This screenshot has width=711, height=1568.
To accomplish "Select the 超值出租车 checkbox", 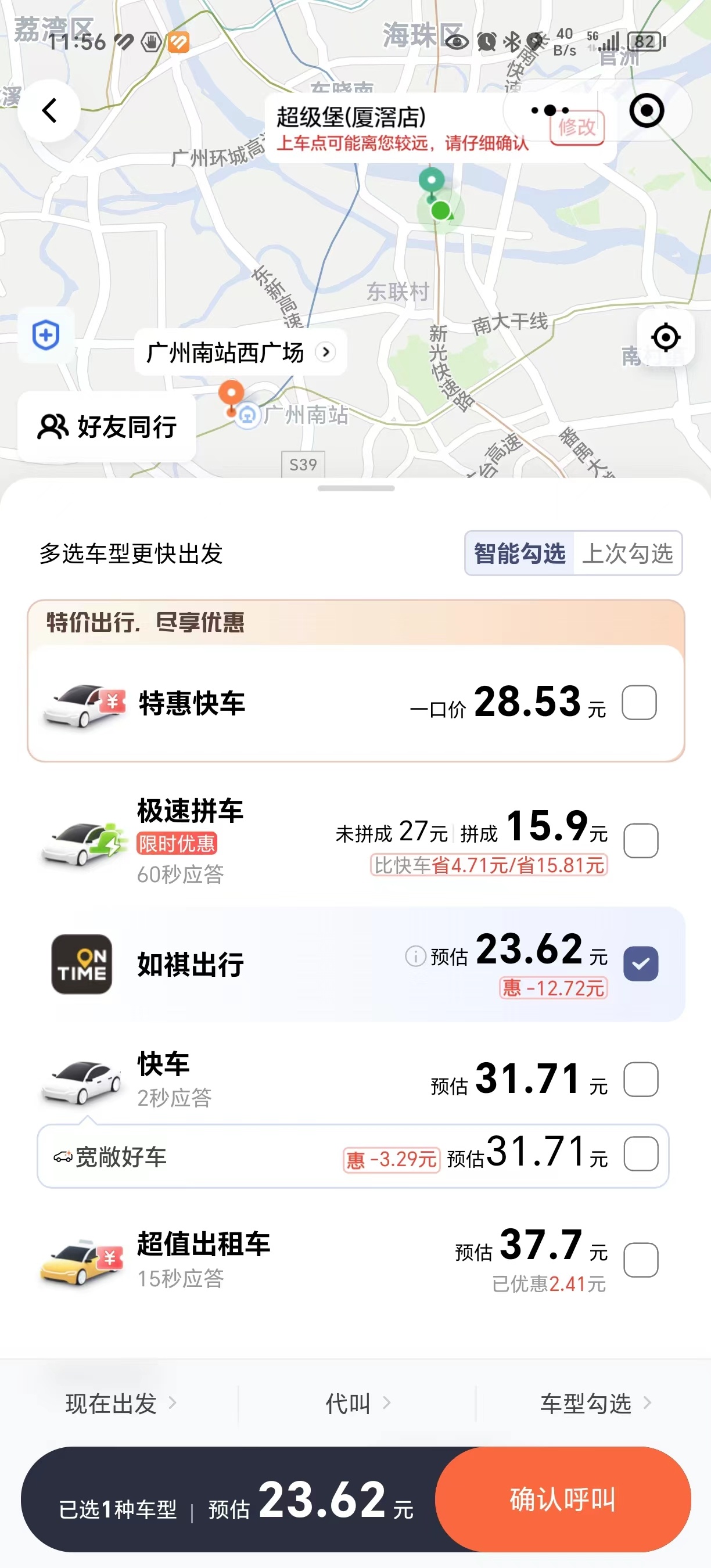I will coord(640,1260).
